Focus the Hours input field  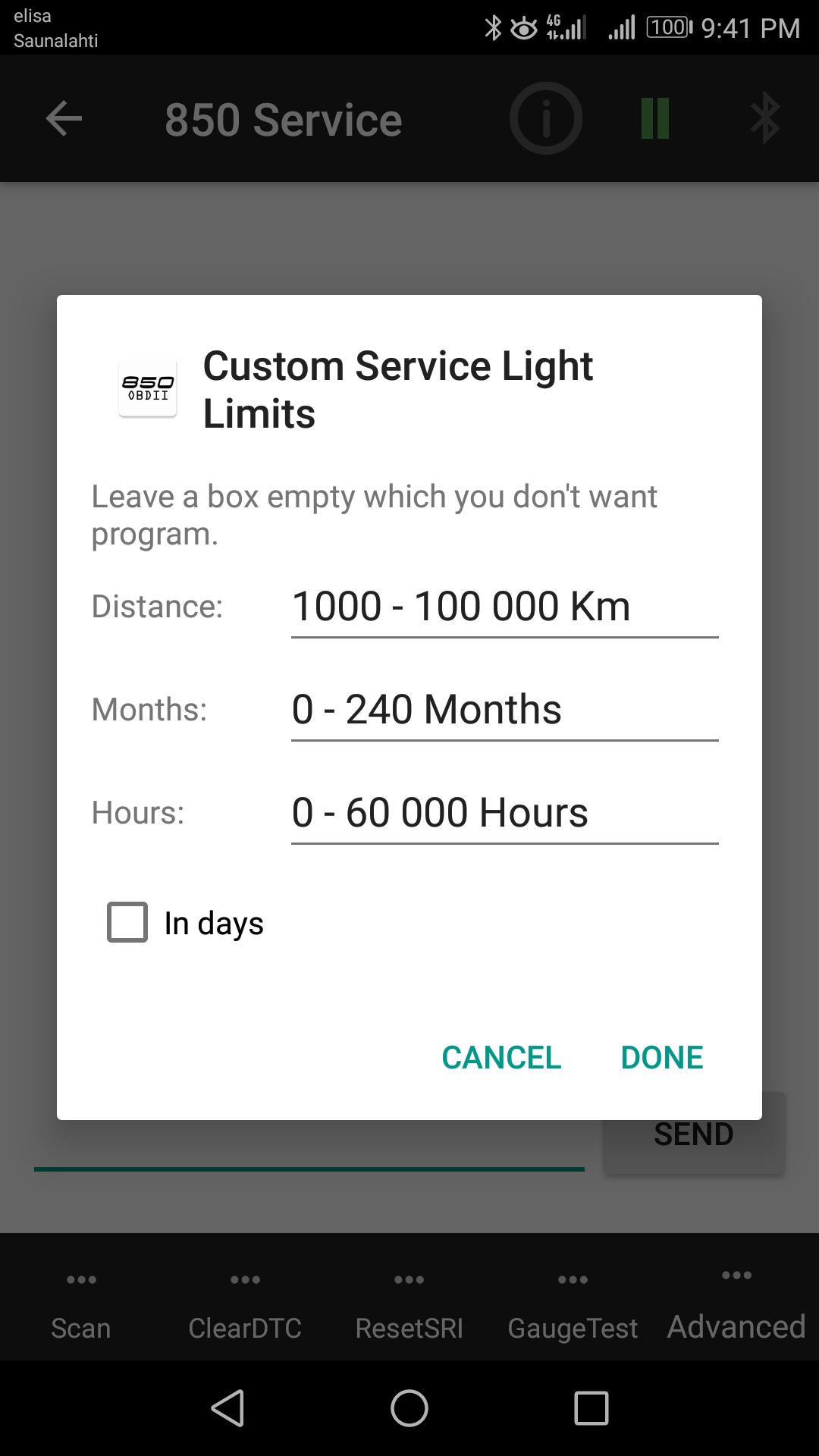504,814
